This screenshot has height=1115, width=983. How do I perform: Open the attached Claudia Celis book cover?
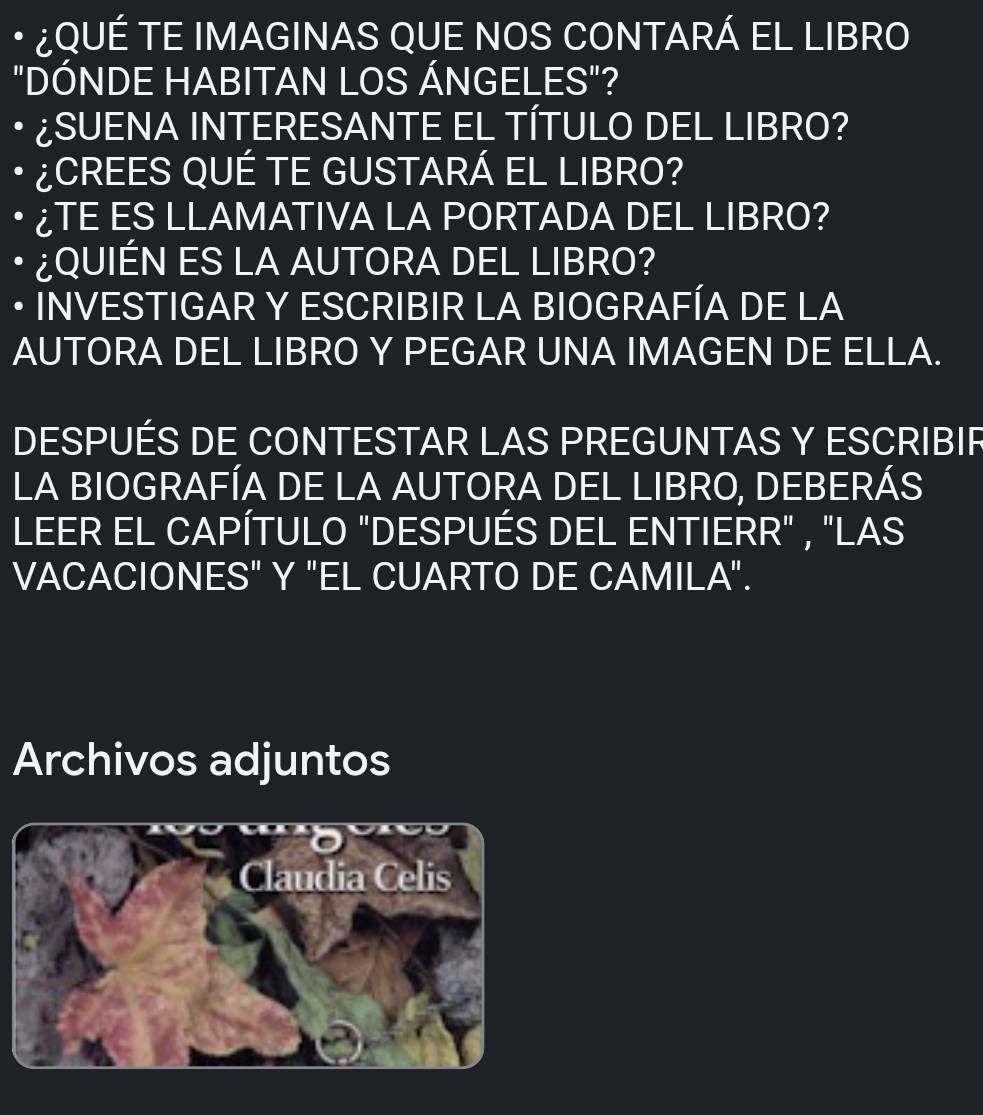click(248, 945)
